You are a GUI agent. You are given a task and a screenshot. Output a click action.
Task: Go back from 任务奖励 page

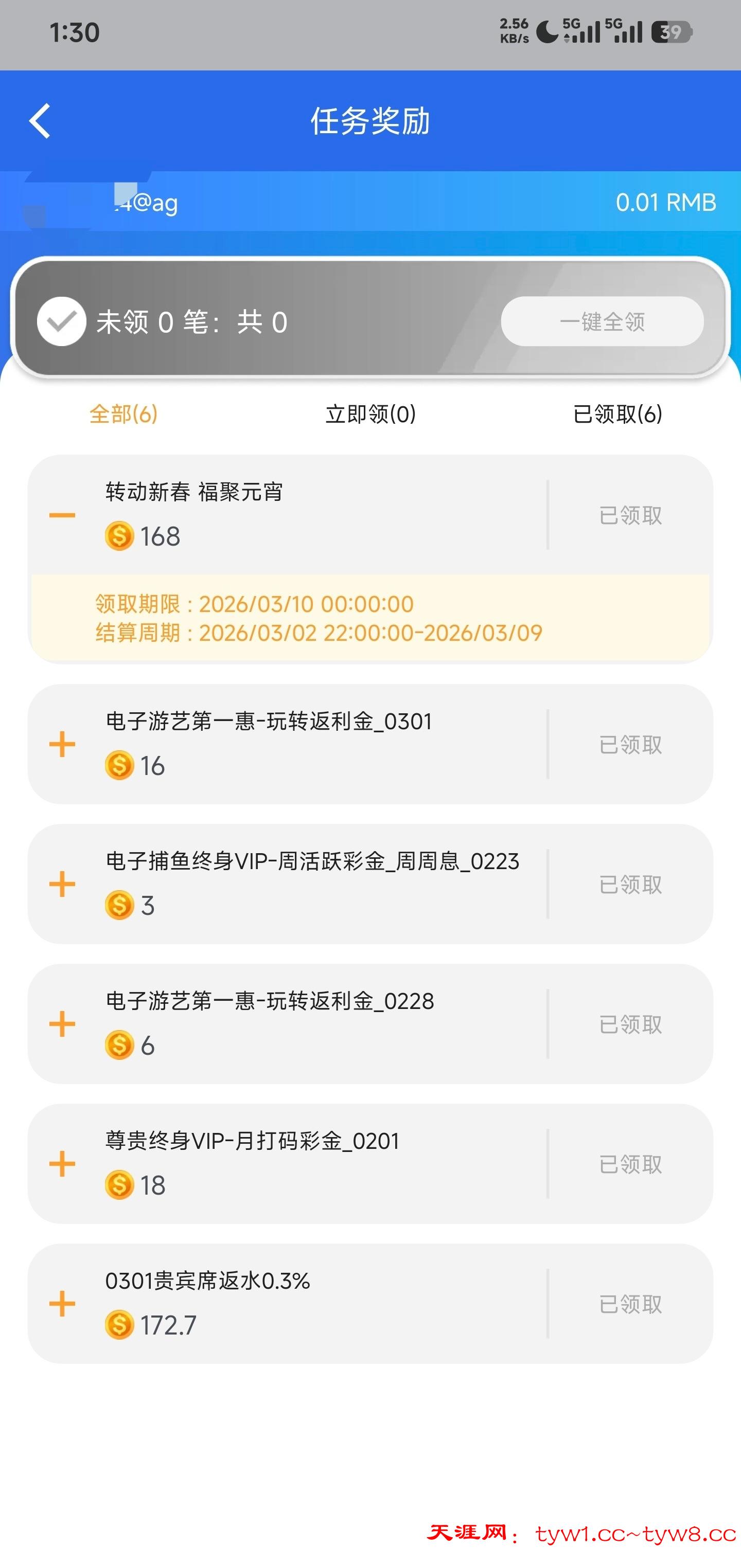click(x=40, y=120)
